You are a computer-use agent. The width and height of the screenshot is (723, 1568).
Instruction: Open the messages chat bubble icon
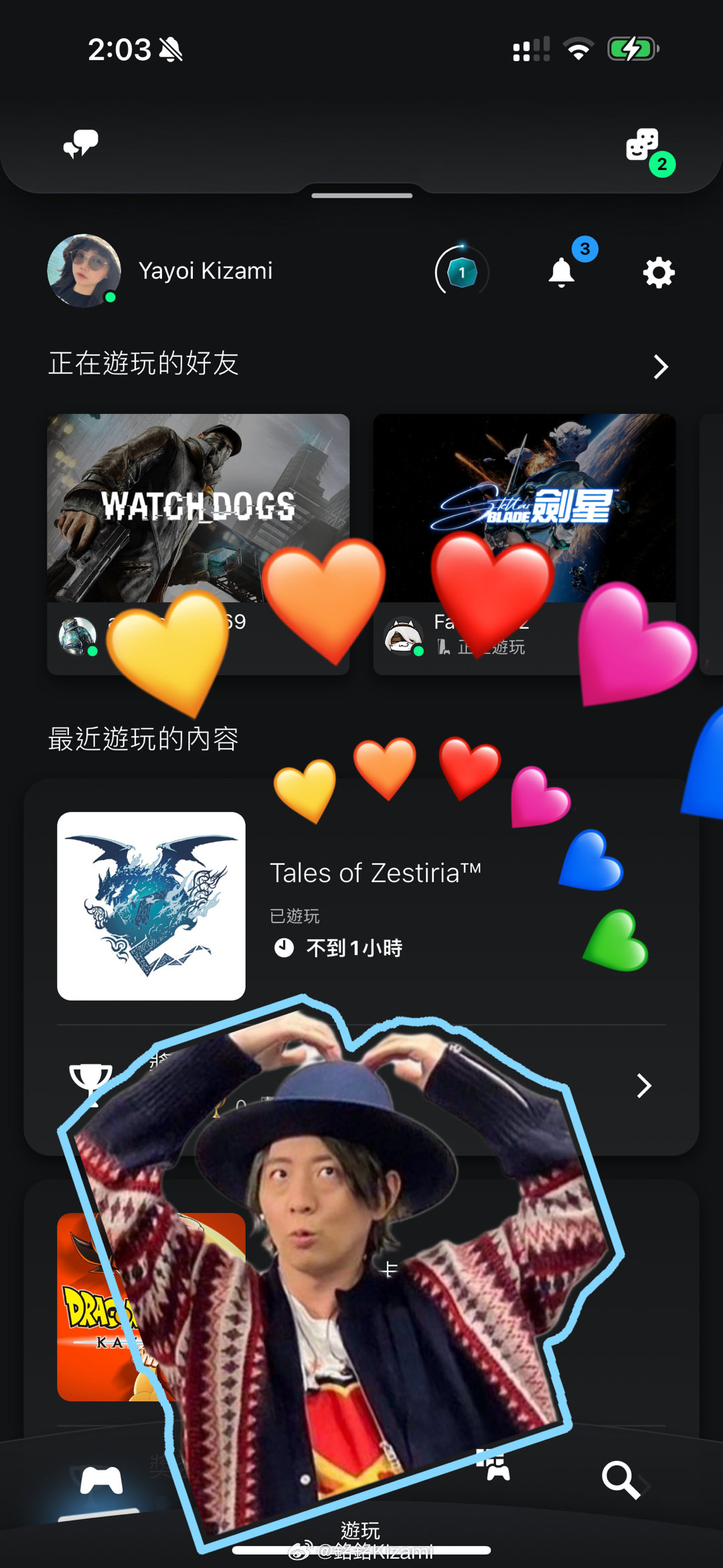point(81,144)
